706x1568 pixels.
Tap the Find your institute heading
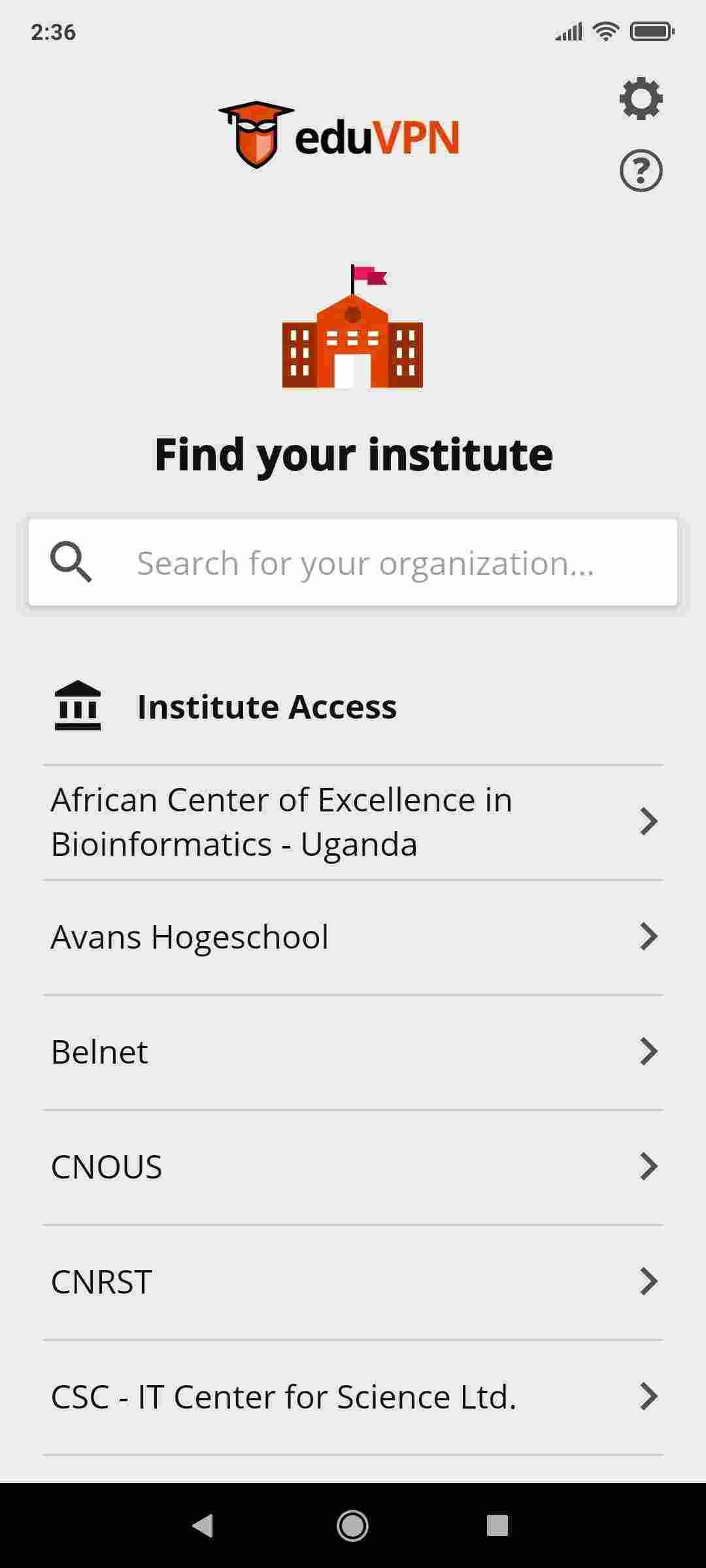(353, 453)
